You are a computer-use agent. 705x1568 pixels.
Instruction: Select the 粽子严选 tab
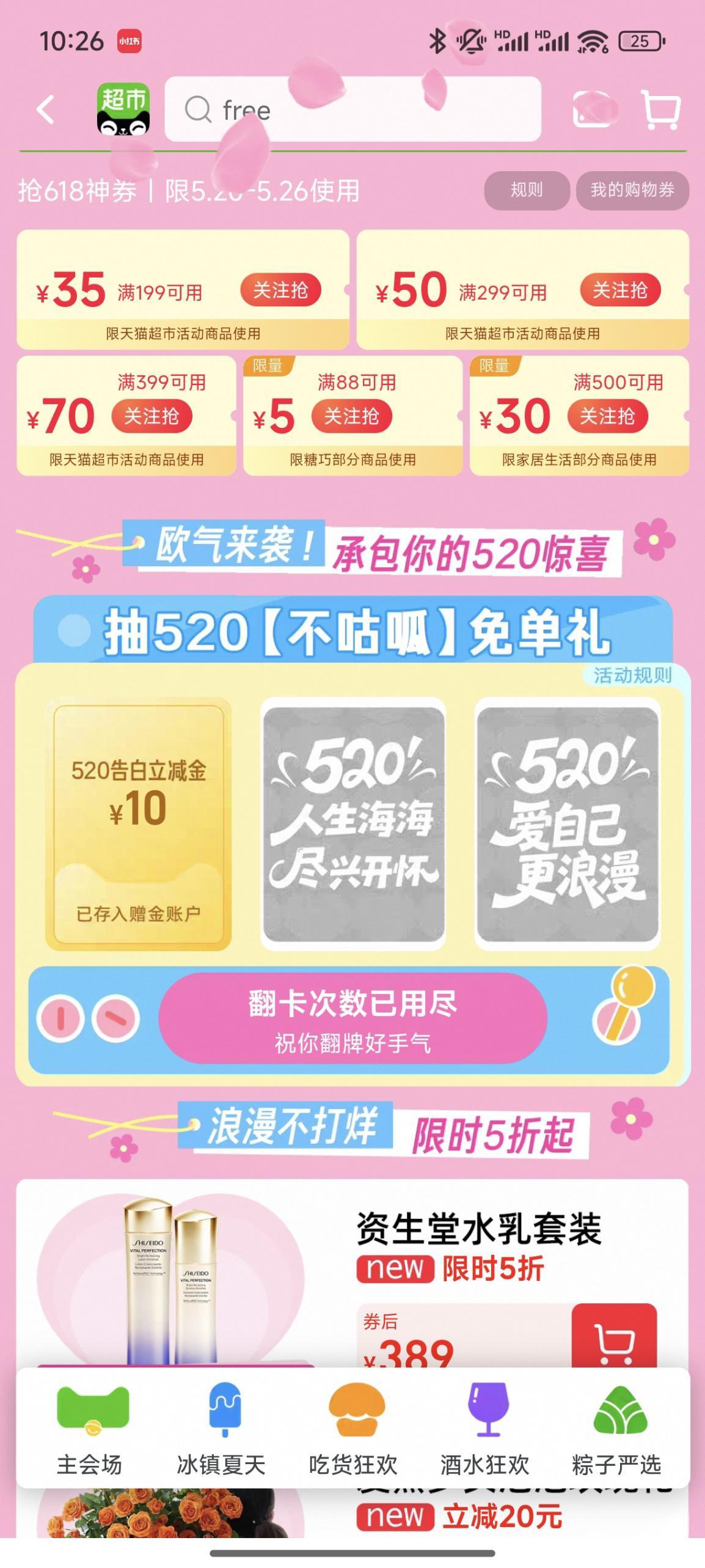[616, 1428]
